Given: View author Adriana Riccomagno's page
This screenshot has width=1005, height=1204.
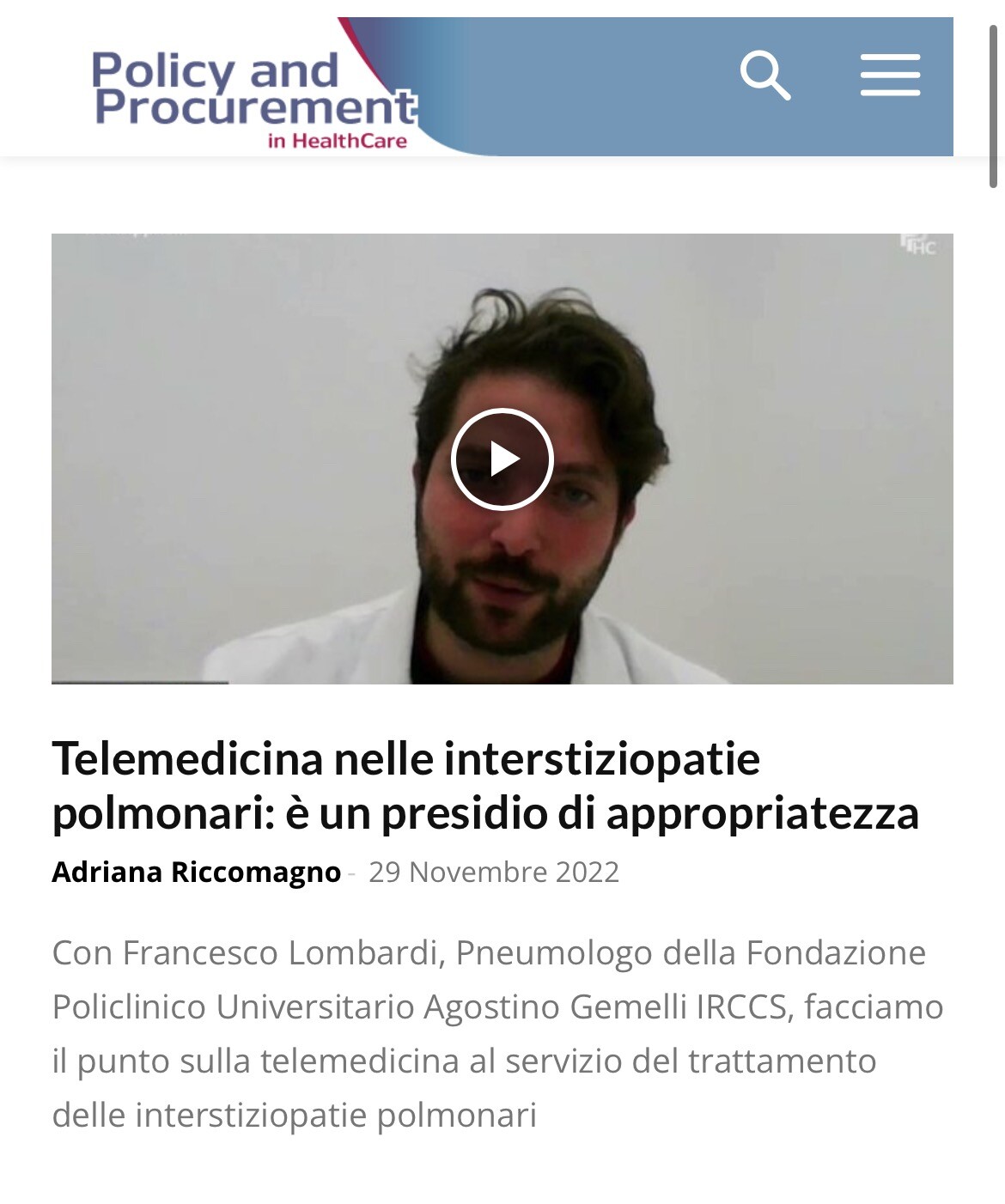Looking at the screenshot, I should pyautogui.click(x=197, y=872).
